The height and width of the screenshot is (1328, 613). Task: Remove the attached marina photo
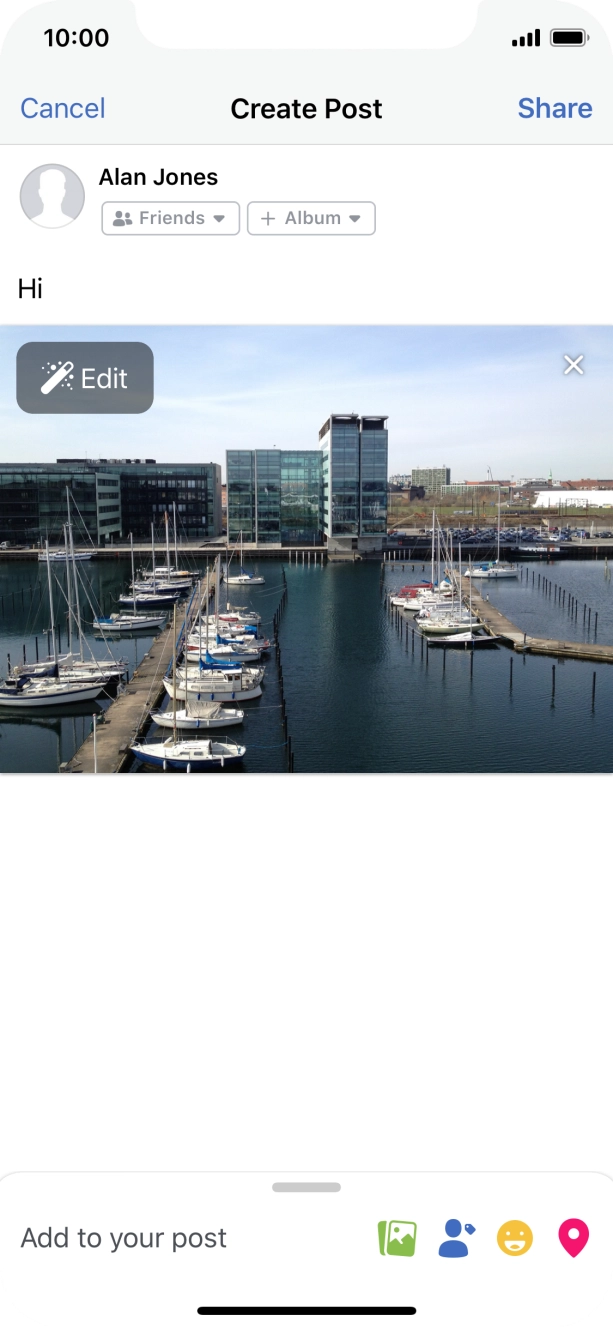coord(573,366)
